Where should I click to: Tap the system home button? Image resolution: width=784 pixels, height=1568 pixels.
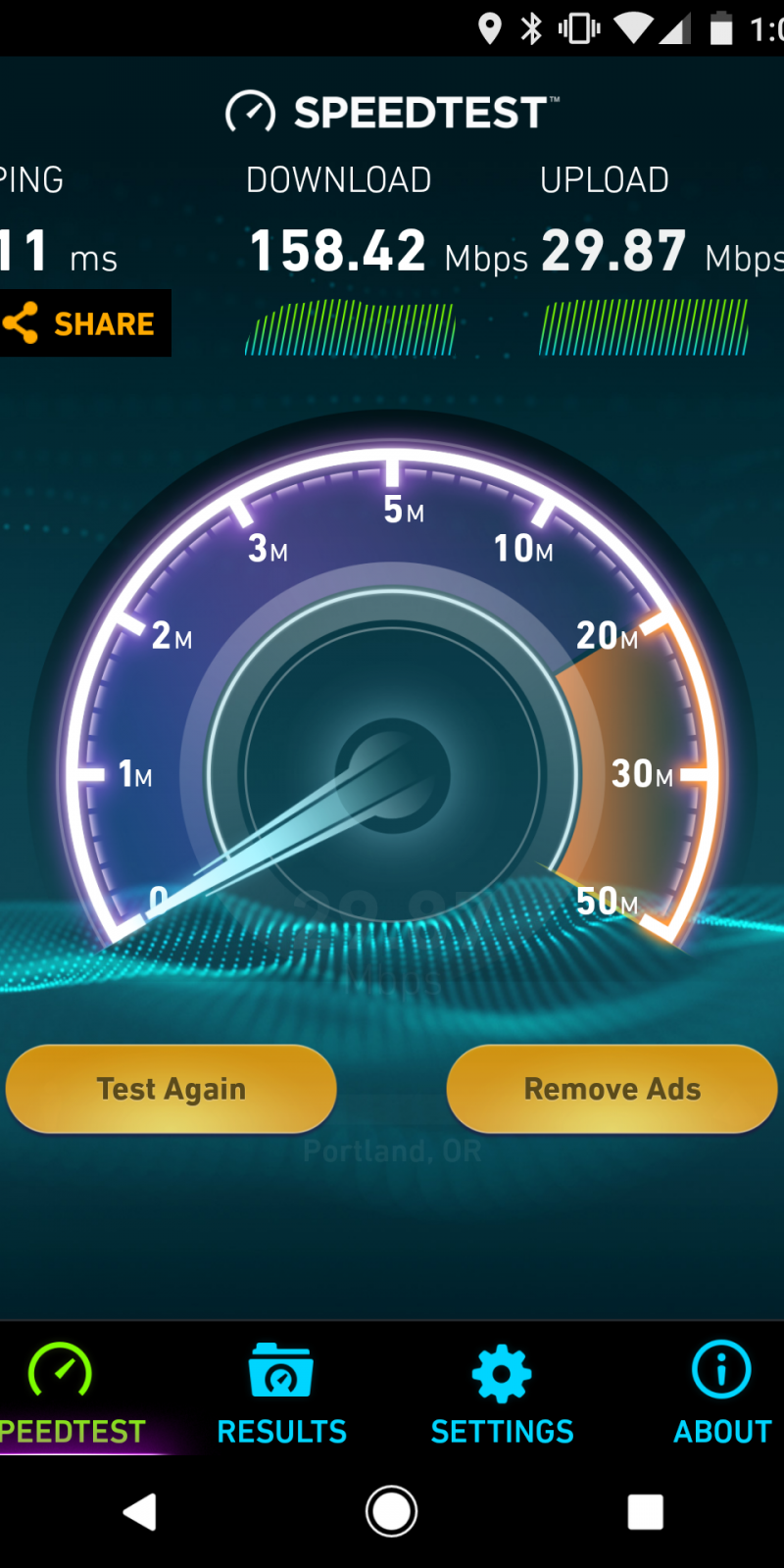coord(392,1511)
